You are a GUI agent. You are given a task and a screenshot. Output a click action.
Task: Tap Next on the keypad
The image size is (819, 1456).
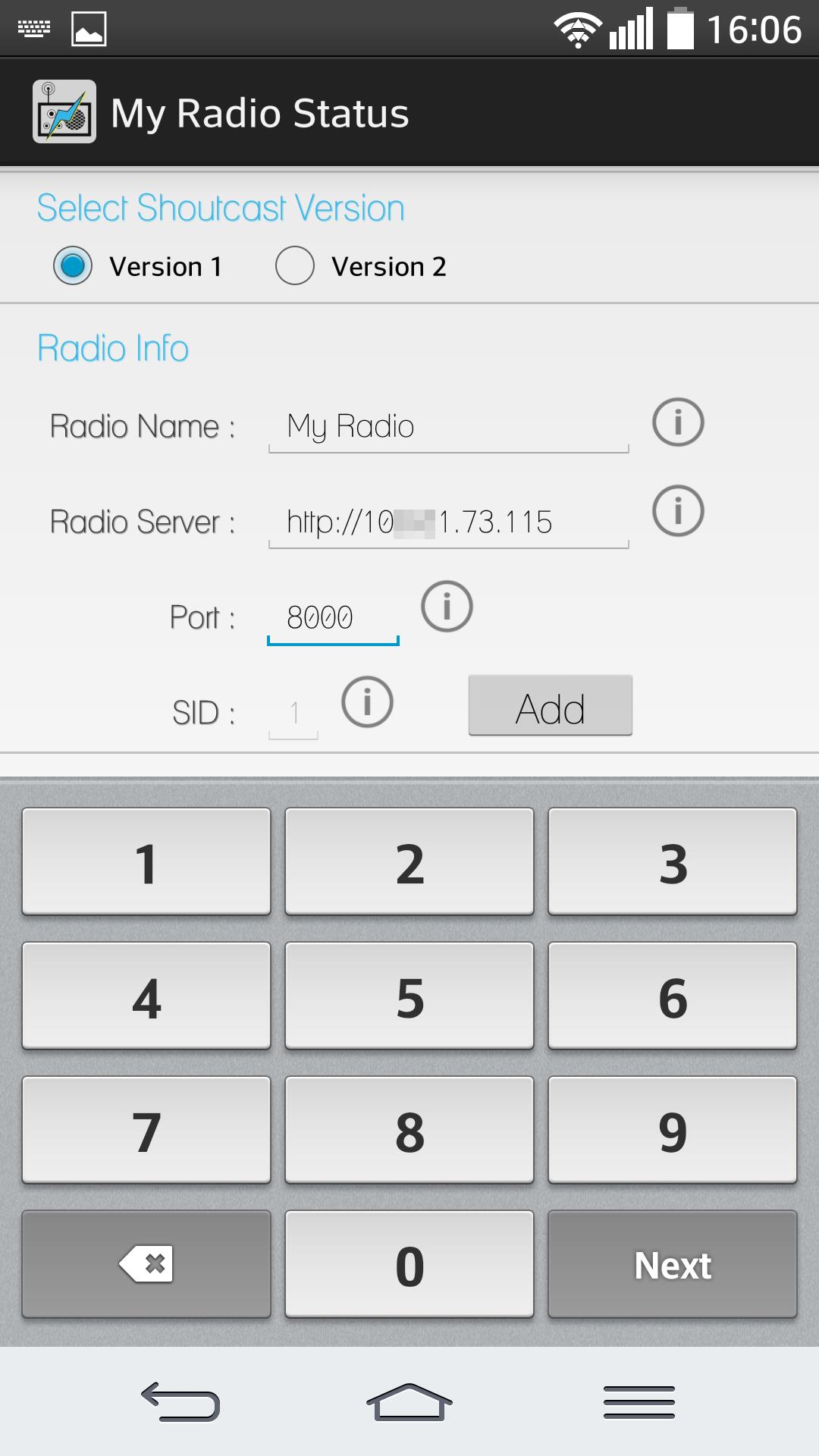(x=672, y=1265)
